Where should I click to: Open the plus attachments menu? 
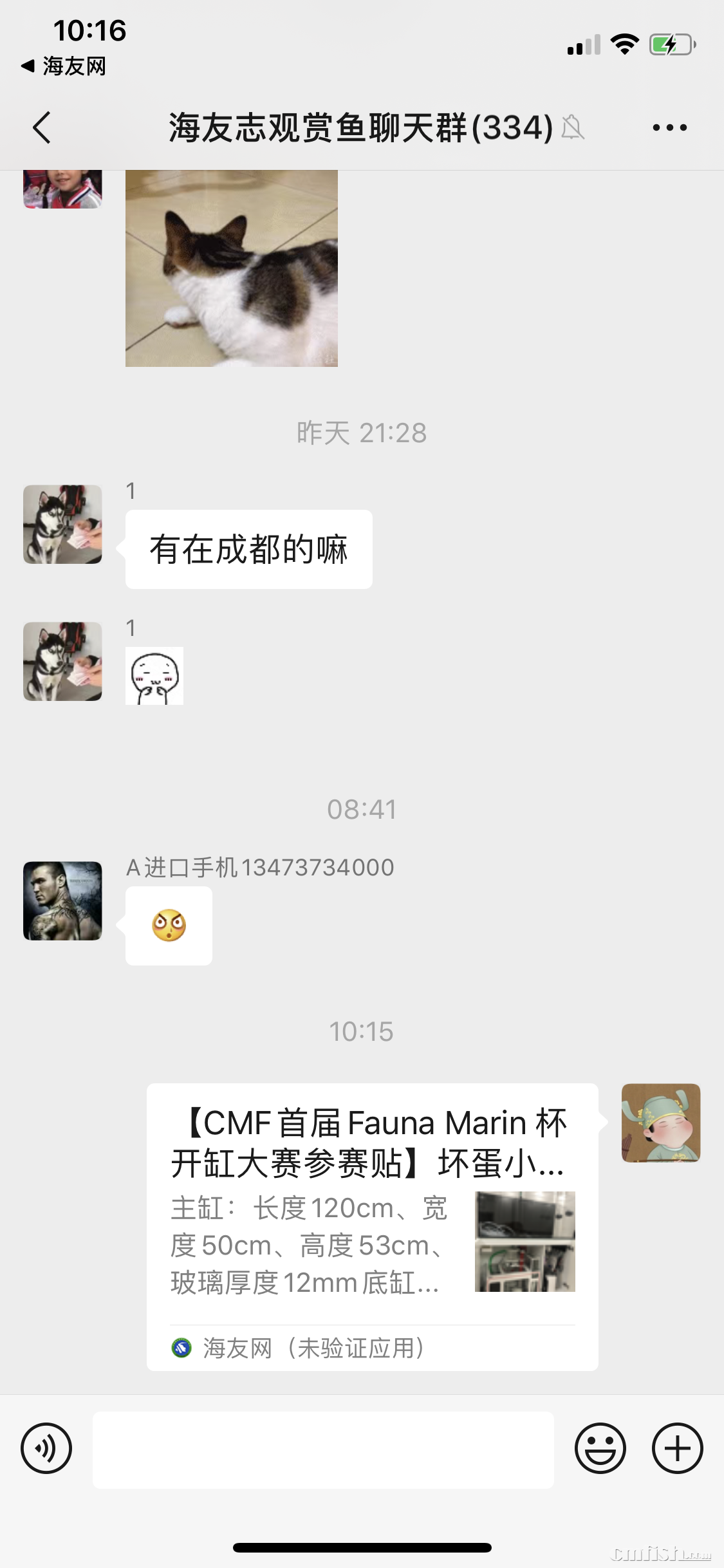coord(677,1449)
